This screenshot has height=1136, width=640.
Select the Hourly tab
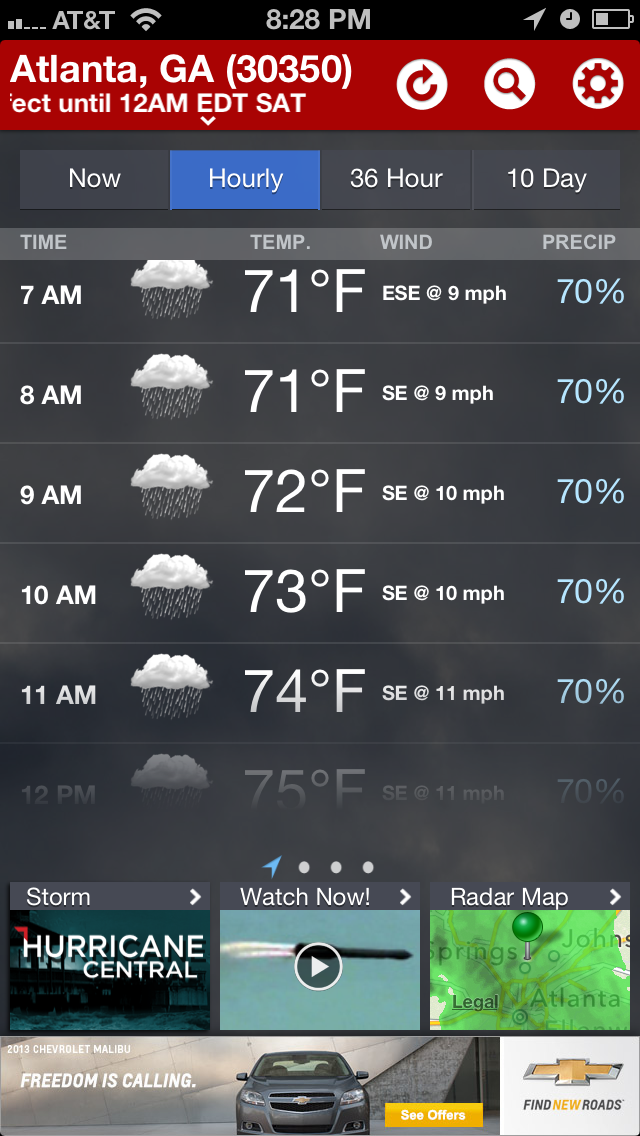tap(245, 179)
